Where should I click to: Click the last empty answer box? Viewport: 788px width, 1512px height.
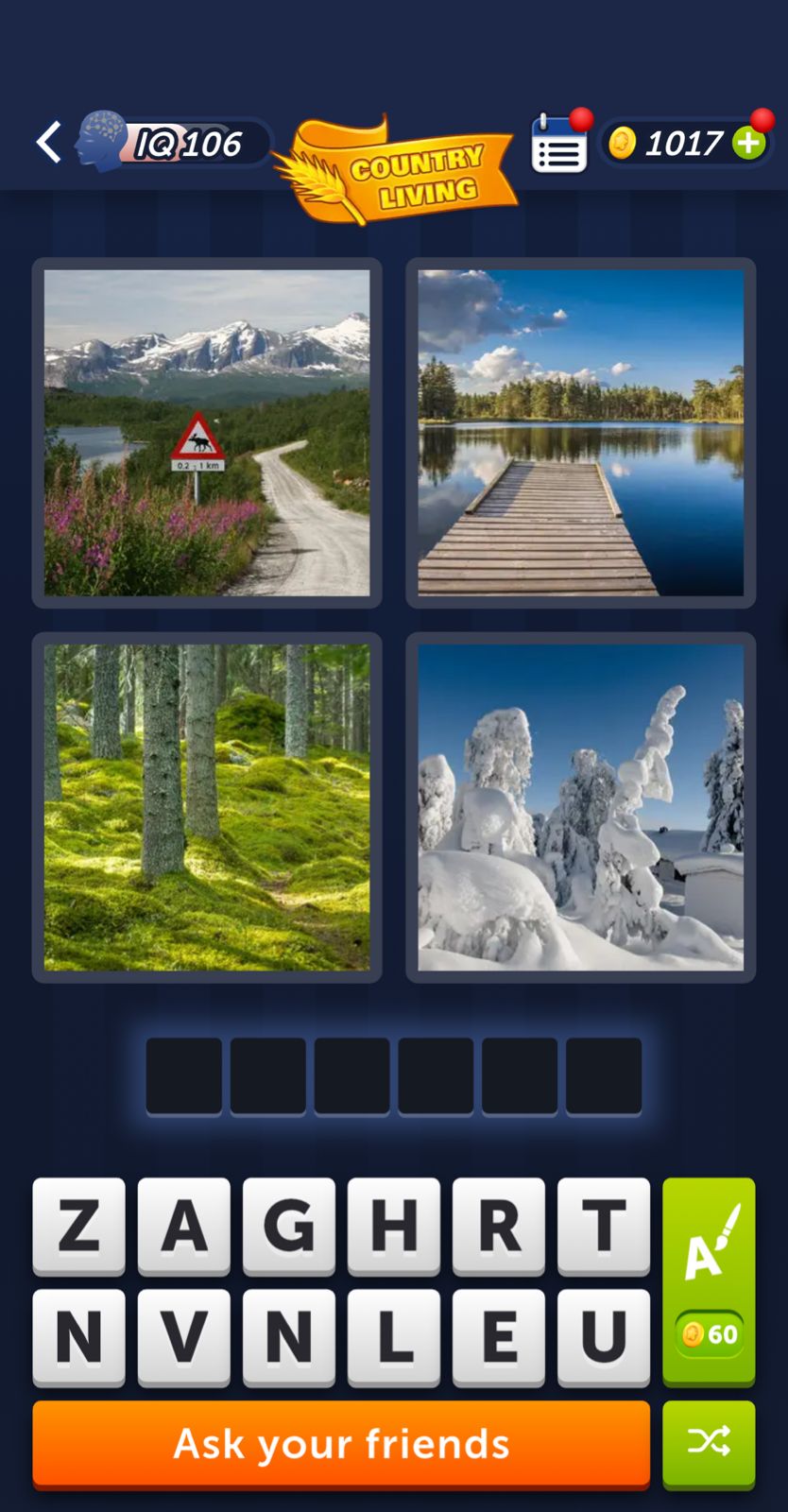[604, 1074]
